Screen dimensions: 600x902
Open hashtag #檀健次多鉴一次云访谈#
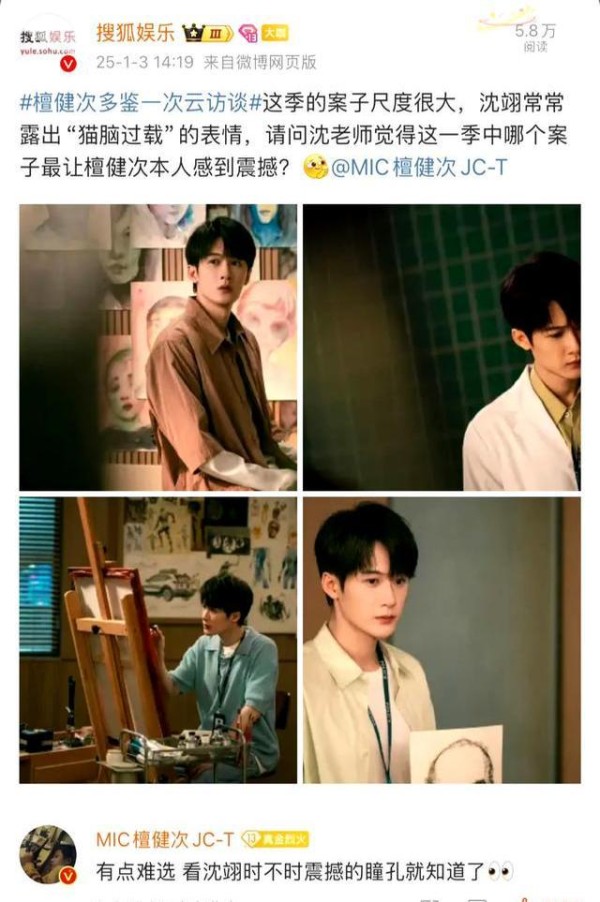(x=134, y=102)
